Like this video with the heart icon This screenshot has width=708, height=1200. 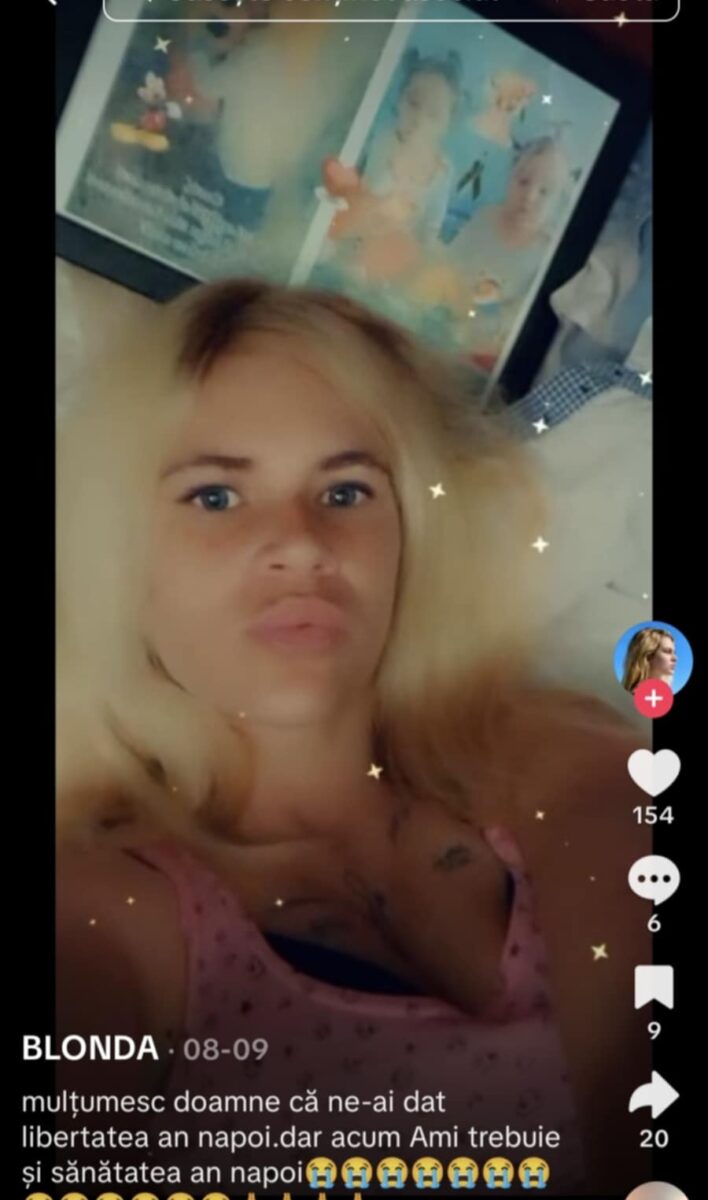[653, 773]
